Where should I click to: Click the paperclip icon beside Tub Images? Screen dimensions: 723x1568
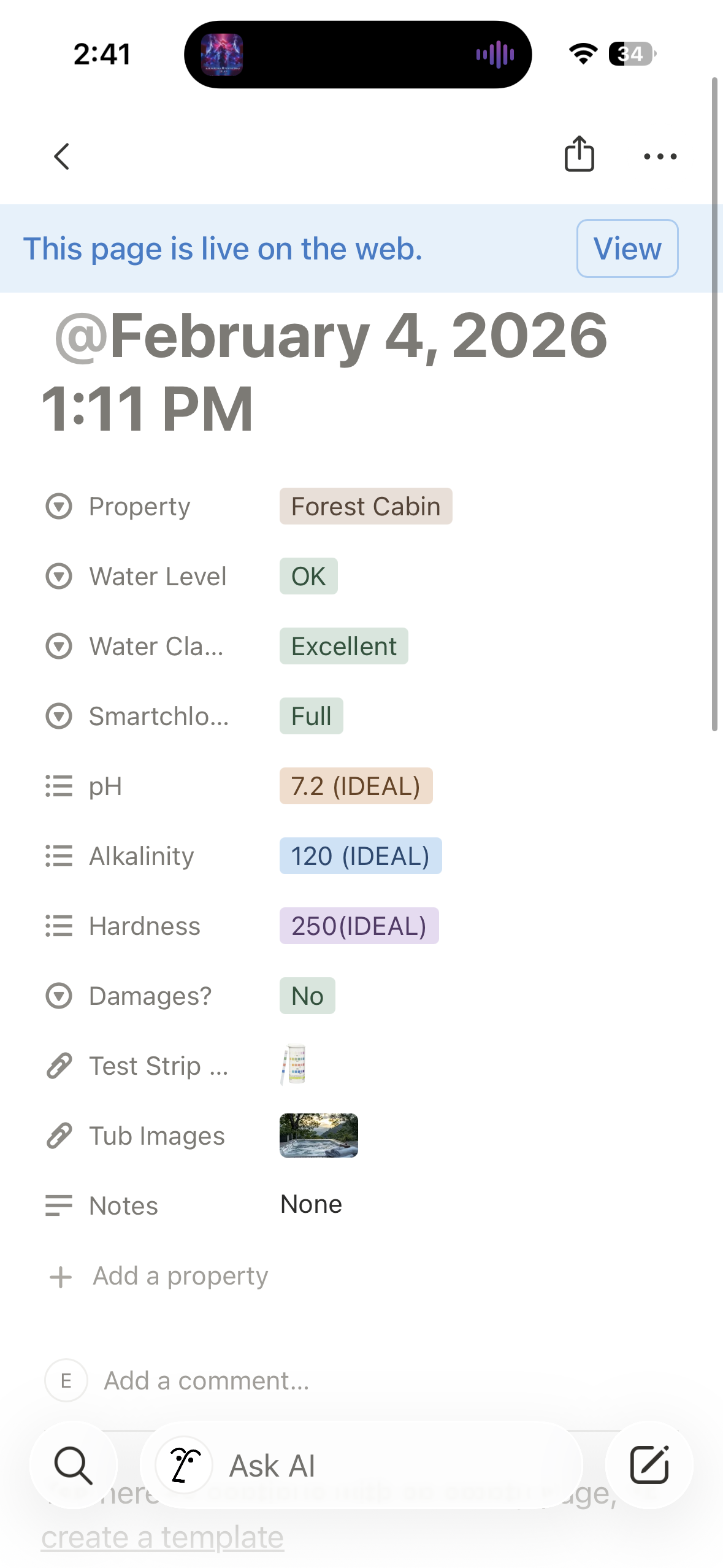click(58, 1136)
